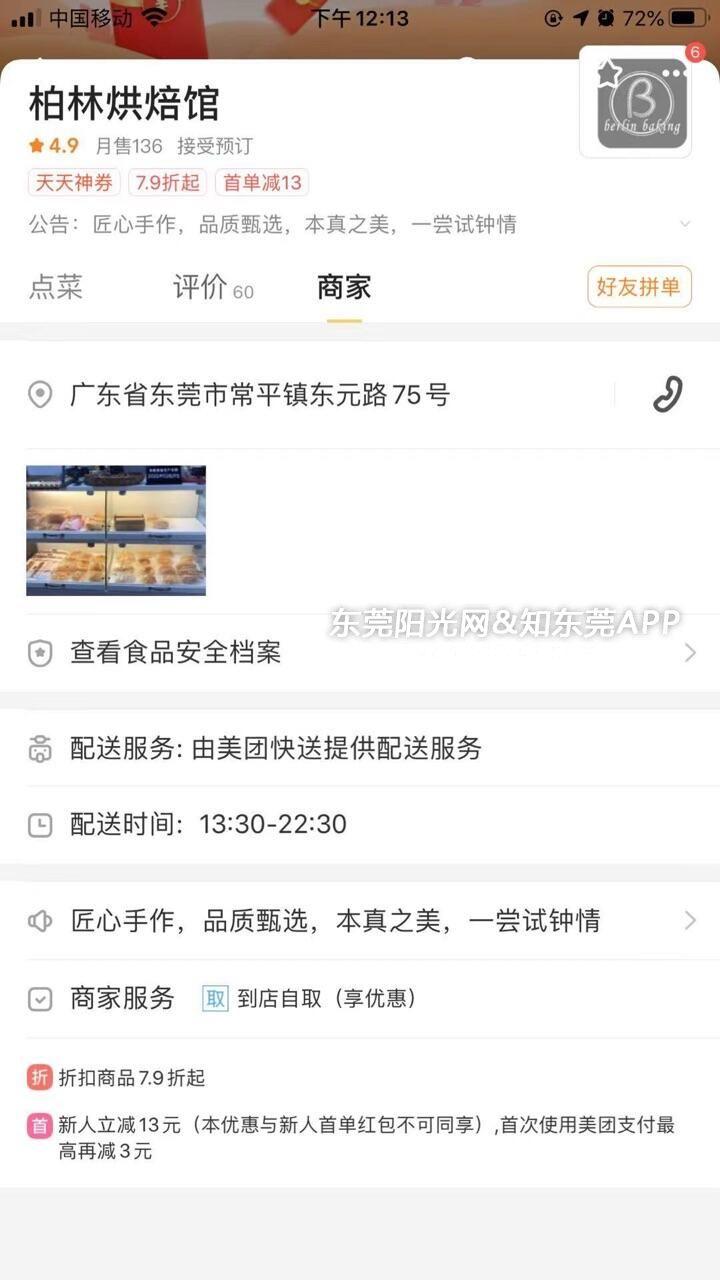The width and height of the screenshot is (720, 1280).
Task: Open the 匠心手作 announcement row
Action: 360,921
